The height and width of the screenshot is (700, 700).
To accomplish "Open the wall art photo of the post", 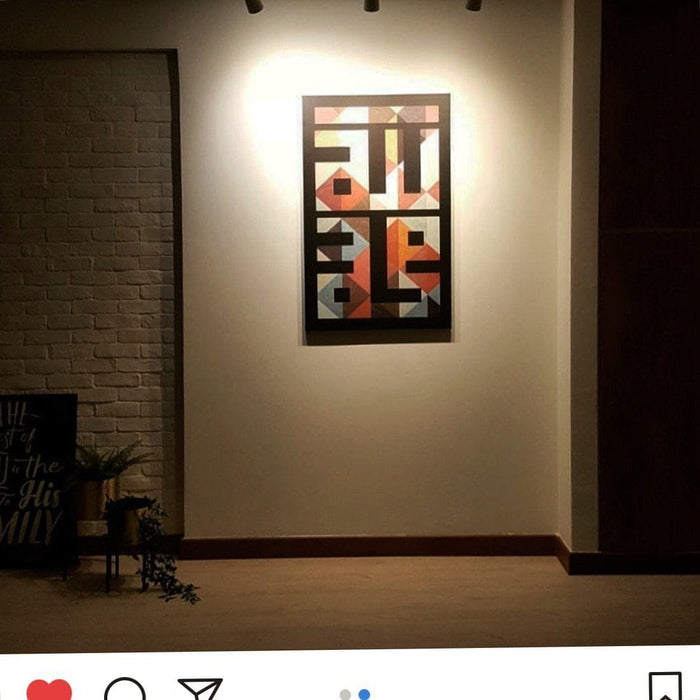I will tap(376, 212).
